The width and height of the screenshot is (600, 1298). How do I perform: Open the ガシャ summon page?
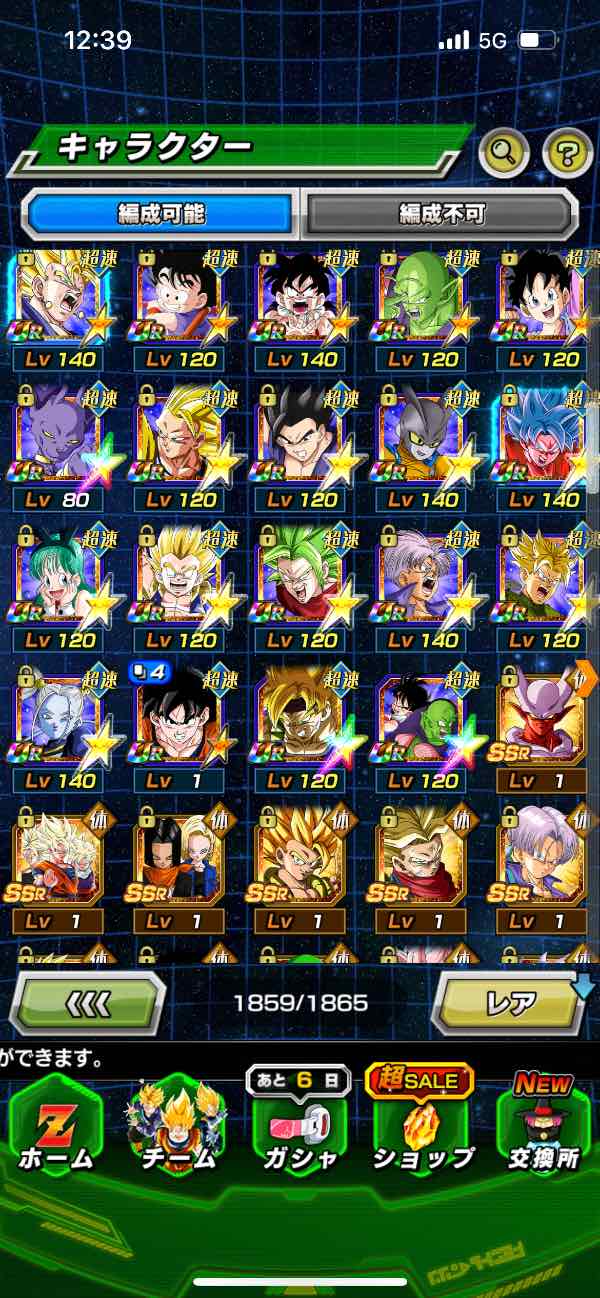pos(299,1125)
